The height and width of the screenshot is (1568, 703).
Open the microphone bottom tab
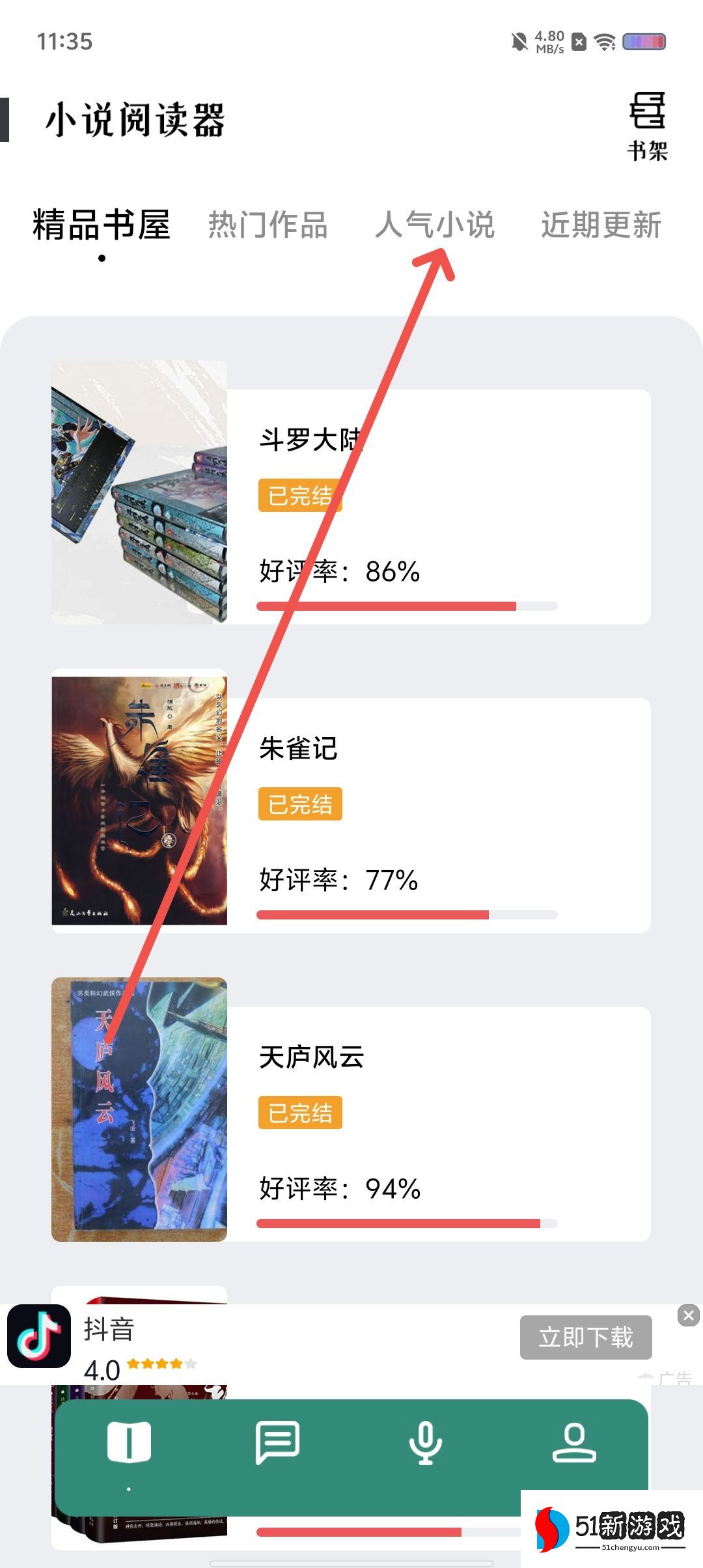[426, 1443]
